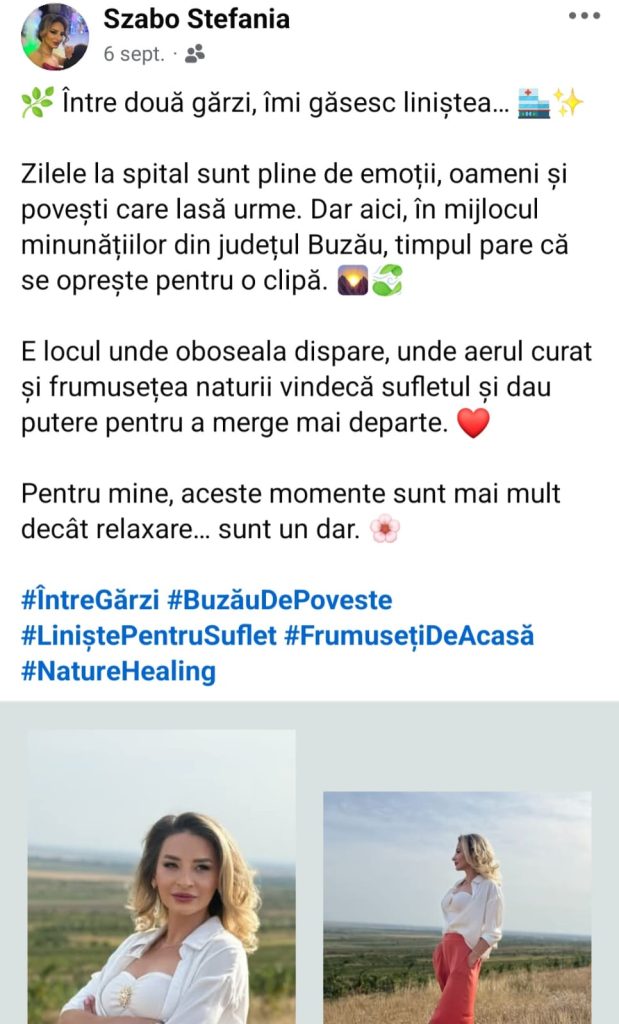Open the #FrumusețiDeAcasă hashtag
The width and height of the screenshot is (619, 1024).
(409, 635)
